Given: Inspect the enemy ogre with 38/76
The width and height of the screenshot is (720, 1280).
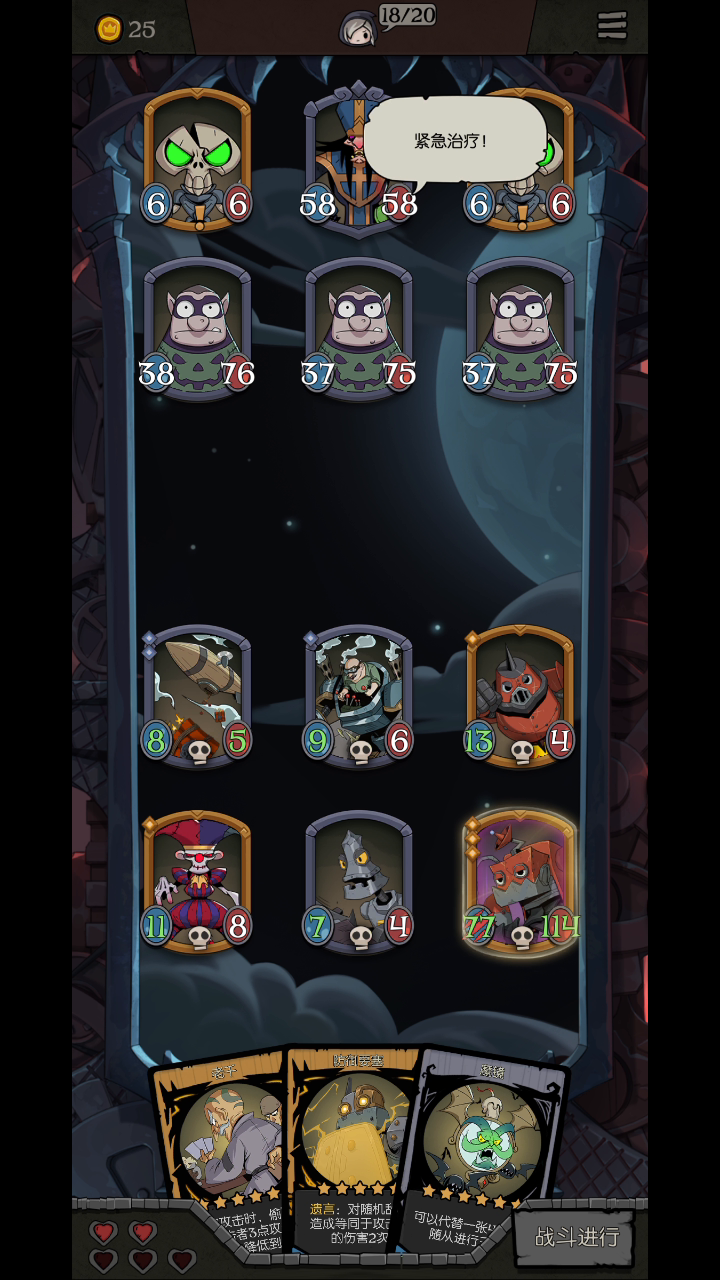Looking at the screenshot, I should pyautogui.click(x=197, y=330).
